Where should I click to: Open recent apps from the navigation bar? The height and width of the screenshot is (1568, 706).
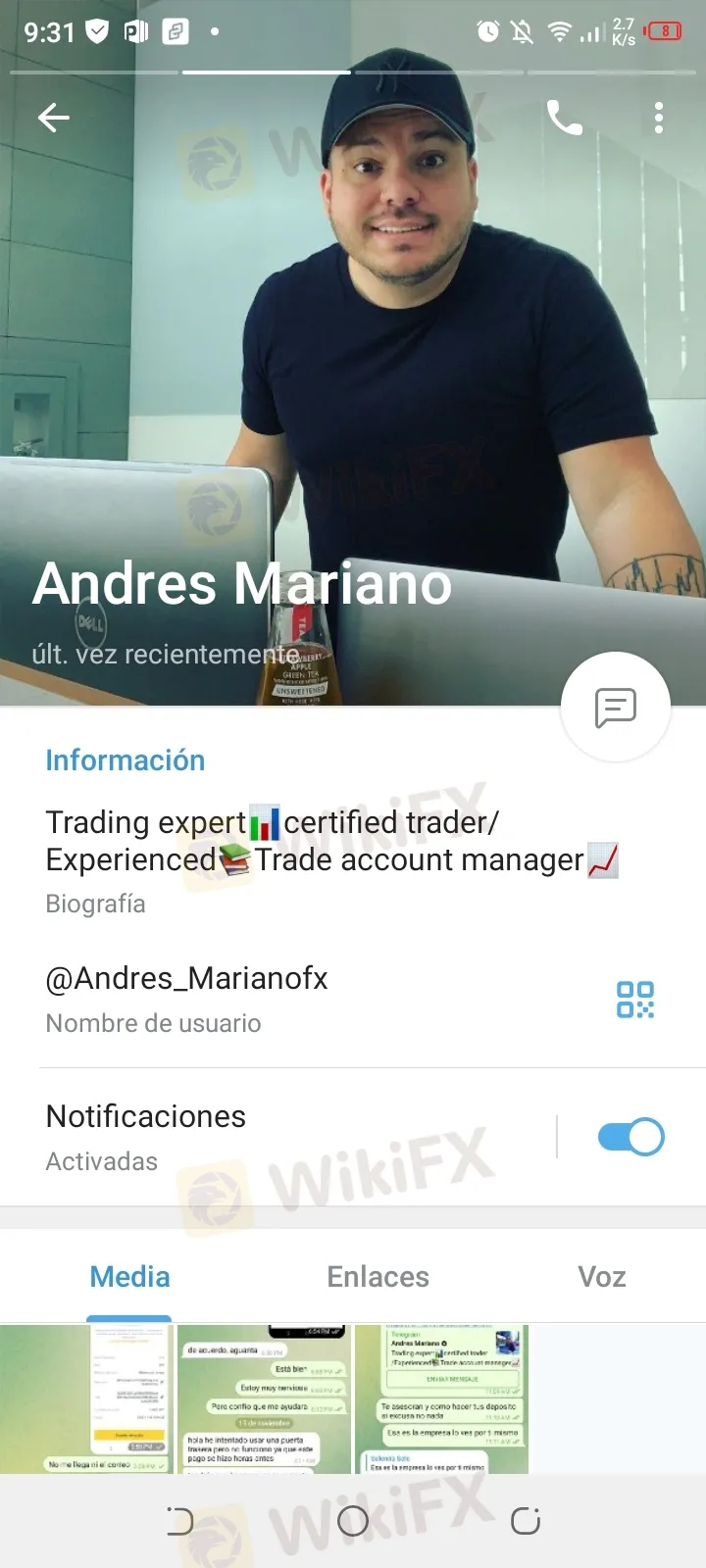tap(179, 1521)
